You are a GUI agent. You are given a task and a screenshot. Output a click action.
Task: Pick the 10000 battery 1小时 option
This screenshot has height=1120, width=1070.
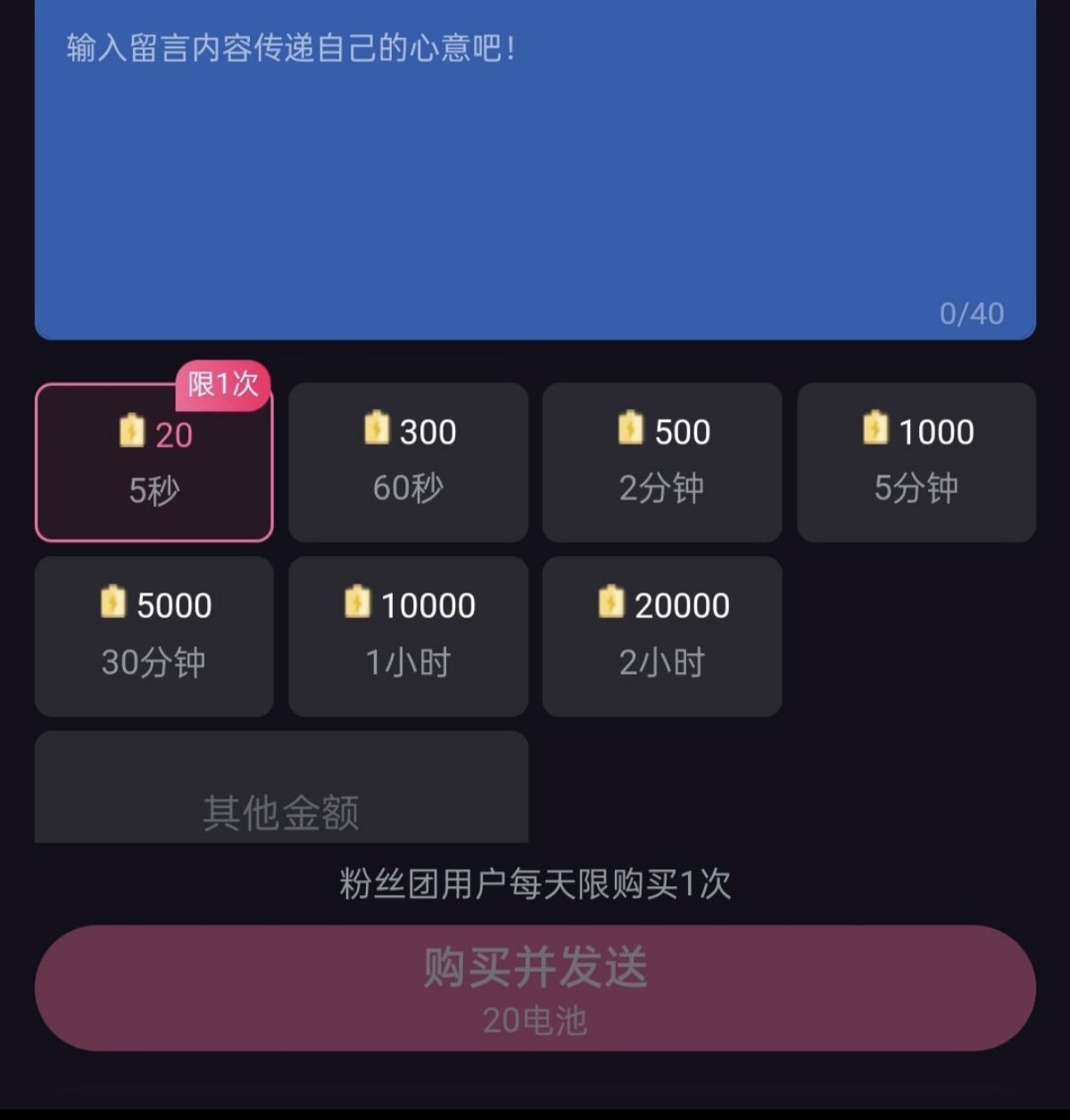coord(408,635)
